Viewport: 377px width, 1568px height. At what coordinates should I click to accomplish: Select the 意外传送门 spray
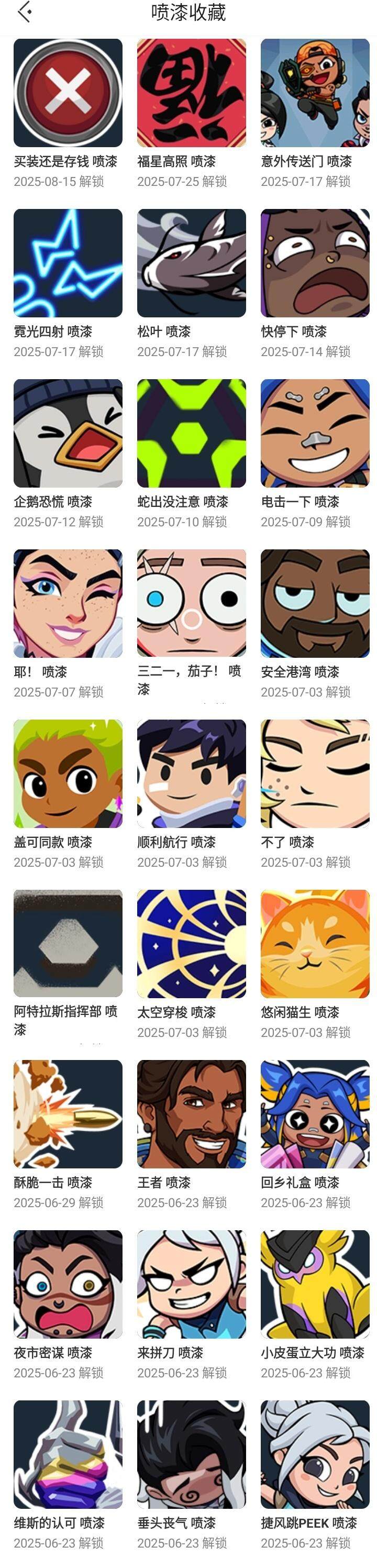[315, 93]
